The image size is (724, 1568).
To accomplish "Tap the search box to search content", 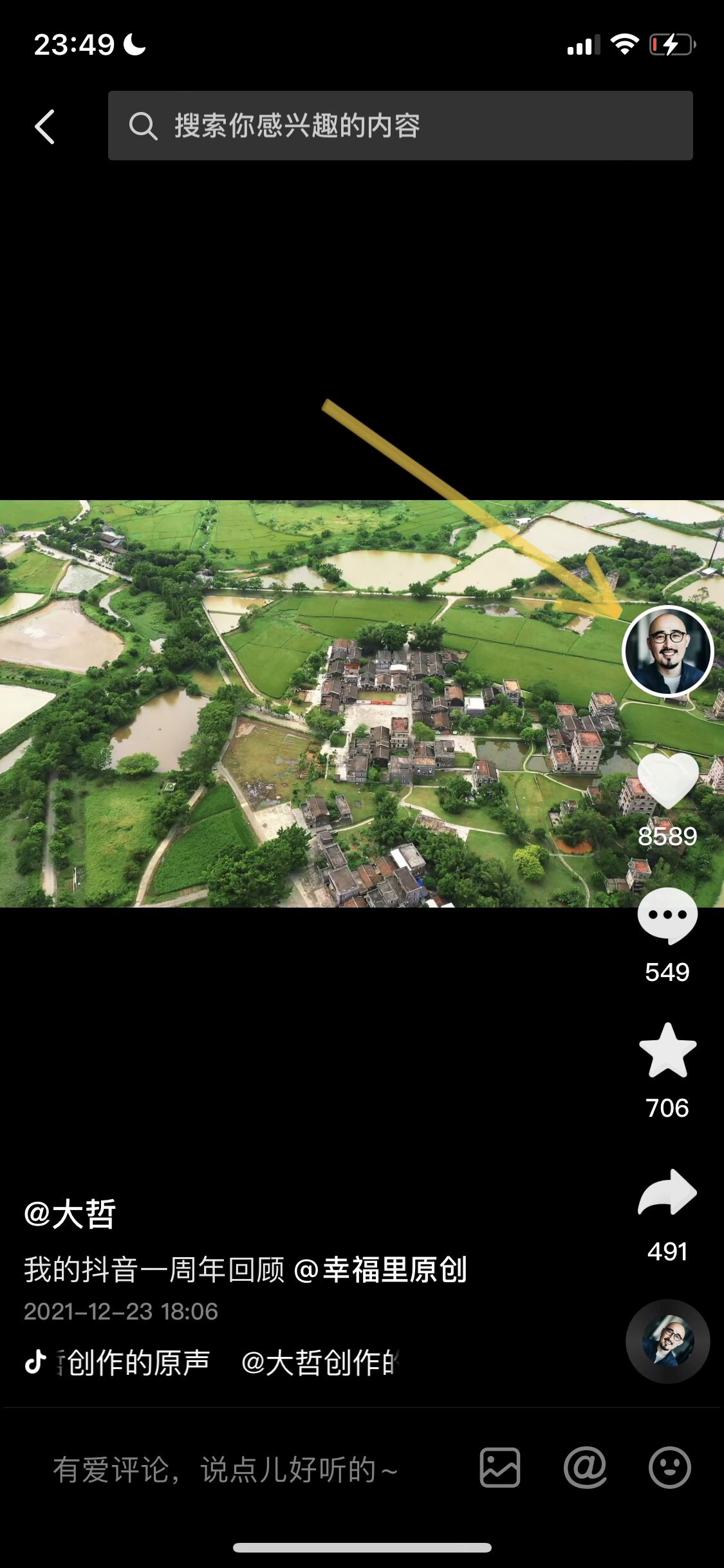I will pos(400,126).
